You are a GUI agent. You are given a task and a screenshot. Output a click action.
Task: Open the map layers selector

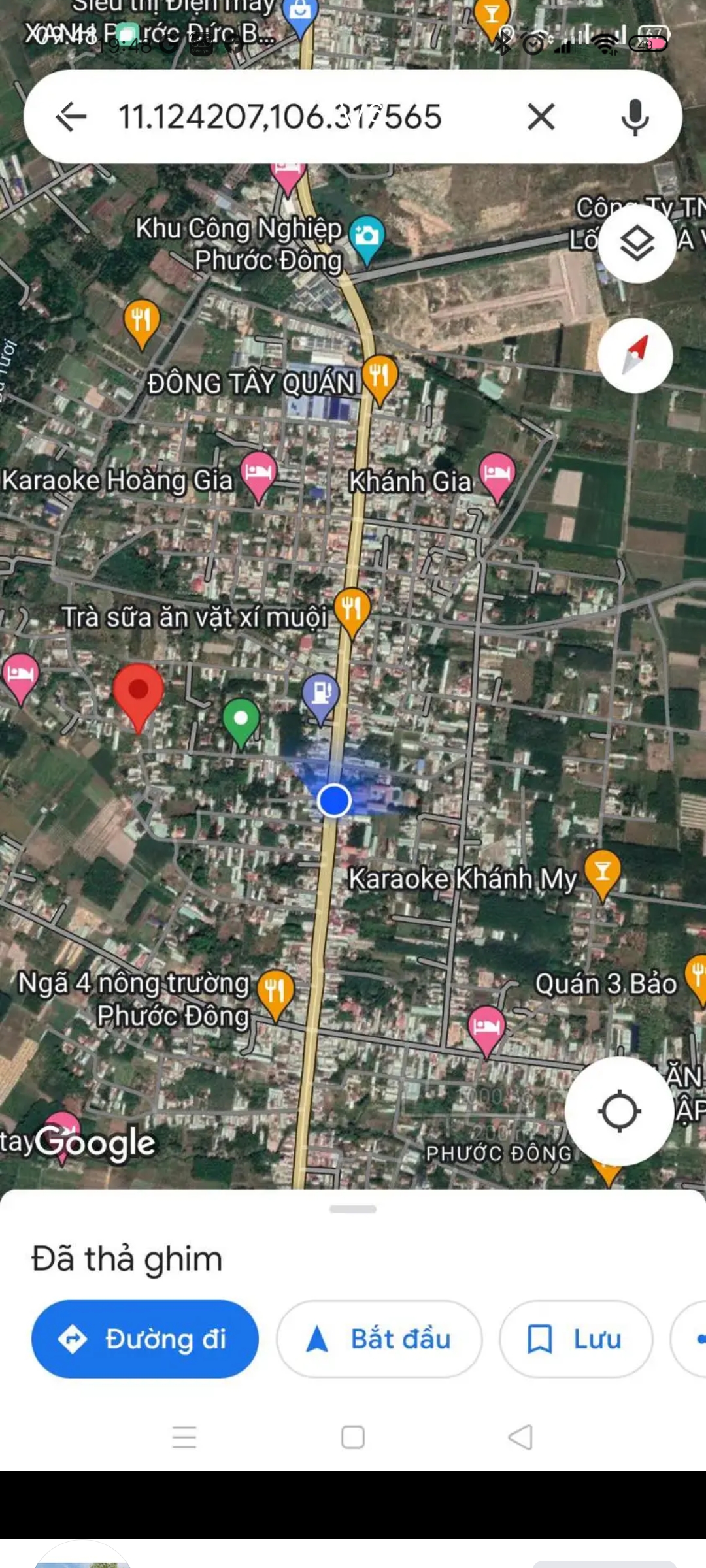click(637, 244)
